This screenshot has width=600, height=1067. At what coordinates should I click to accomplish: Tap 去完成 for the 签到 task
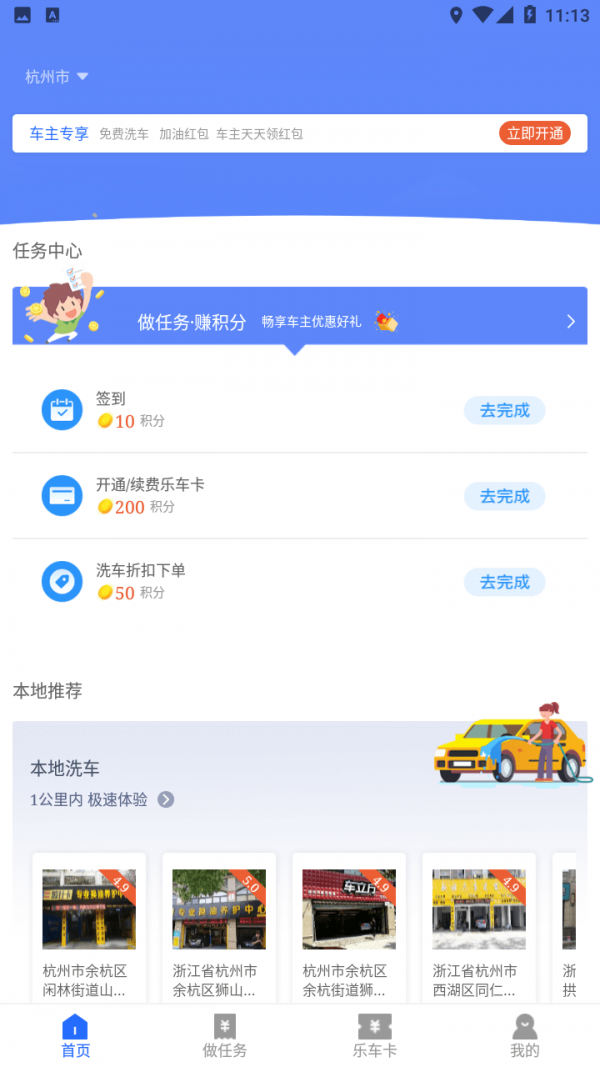tap(504, 410)
